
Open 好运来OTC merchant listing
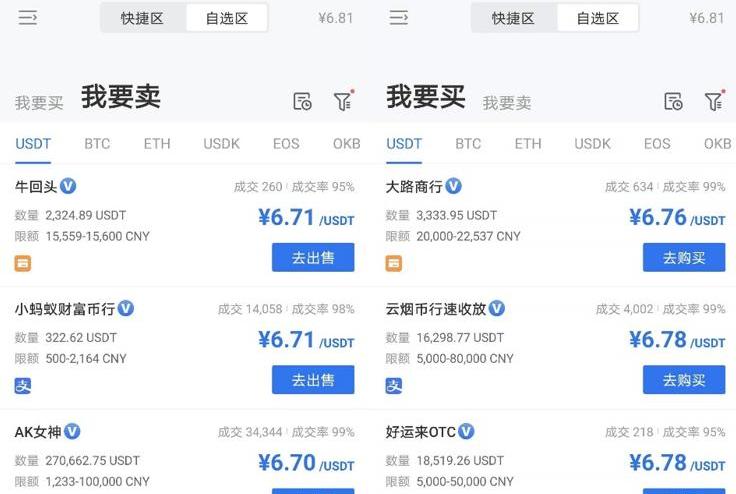[x=420, y=432]
